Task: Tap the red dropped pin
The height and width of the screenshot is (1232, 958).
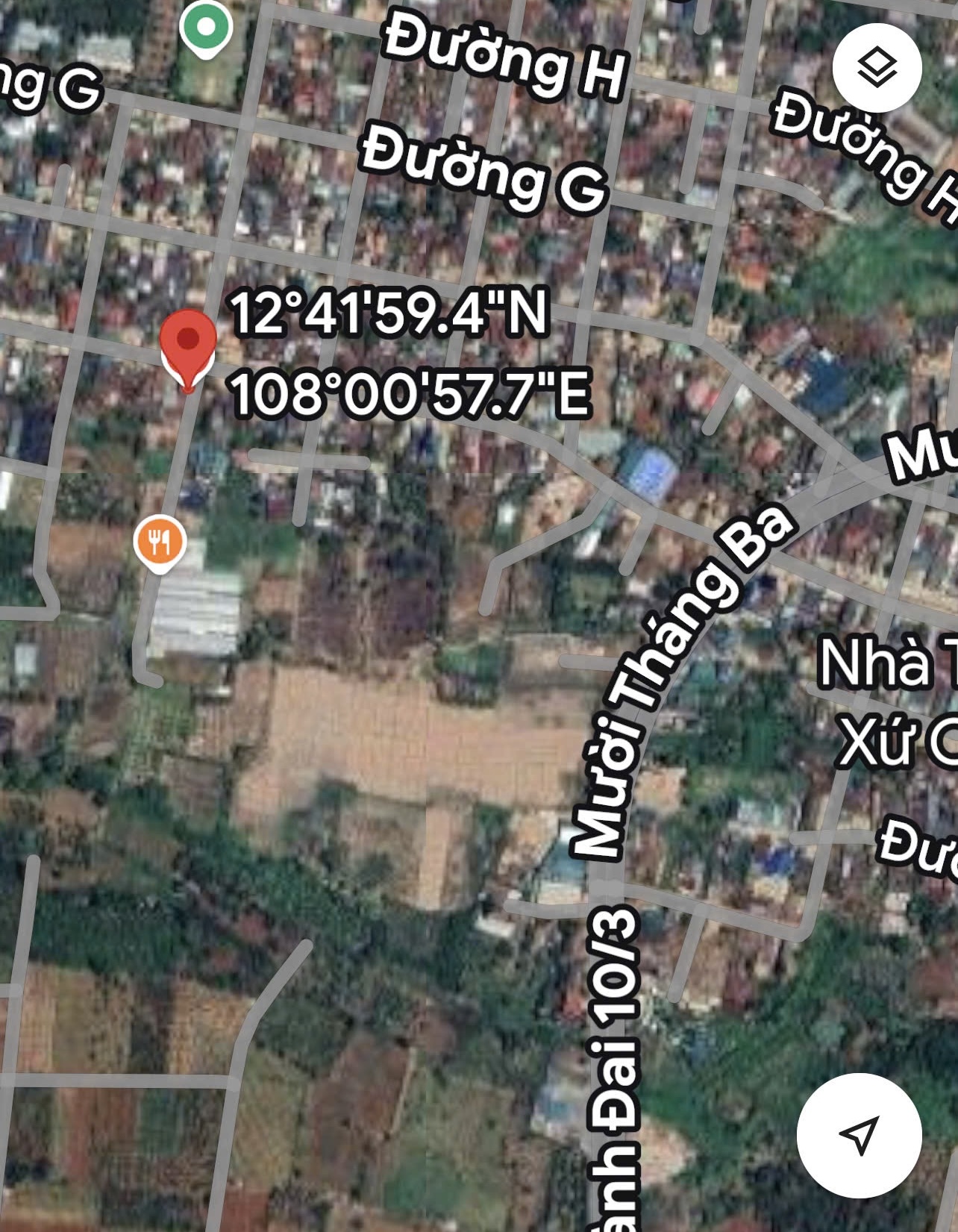Action: tap(188, 345)
